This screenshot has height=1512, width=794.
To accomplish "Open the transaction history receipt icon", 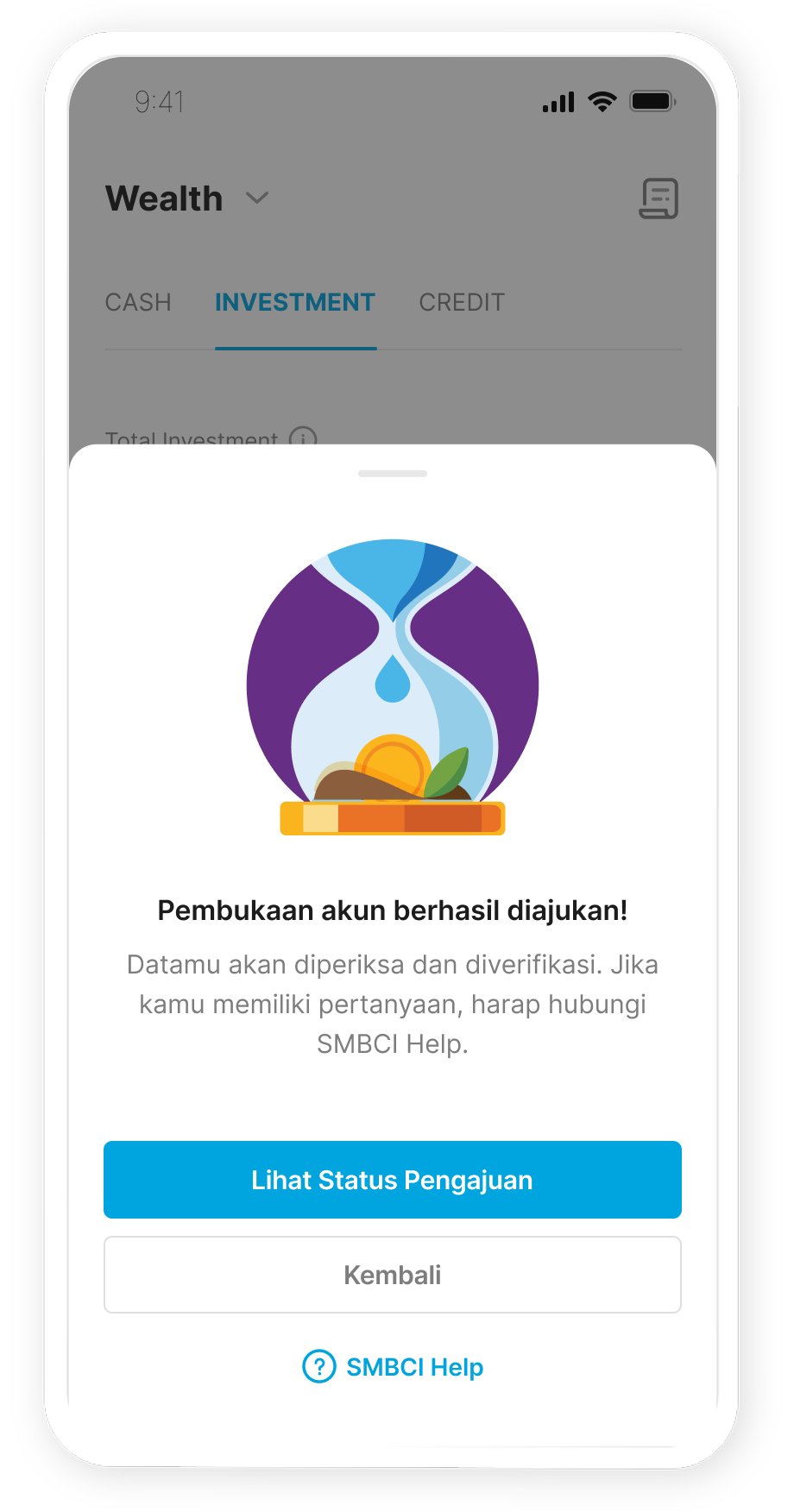I will (x=659, y=198).
